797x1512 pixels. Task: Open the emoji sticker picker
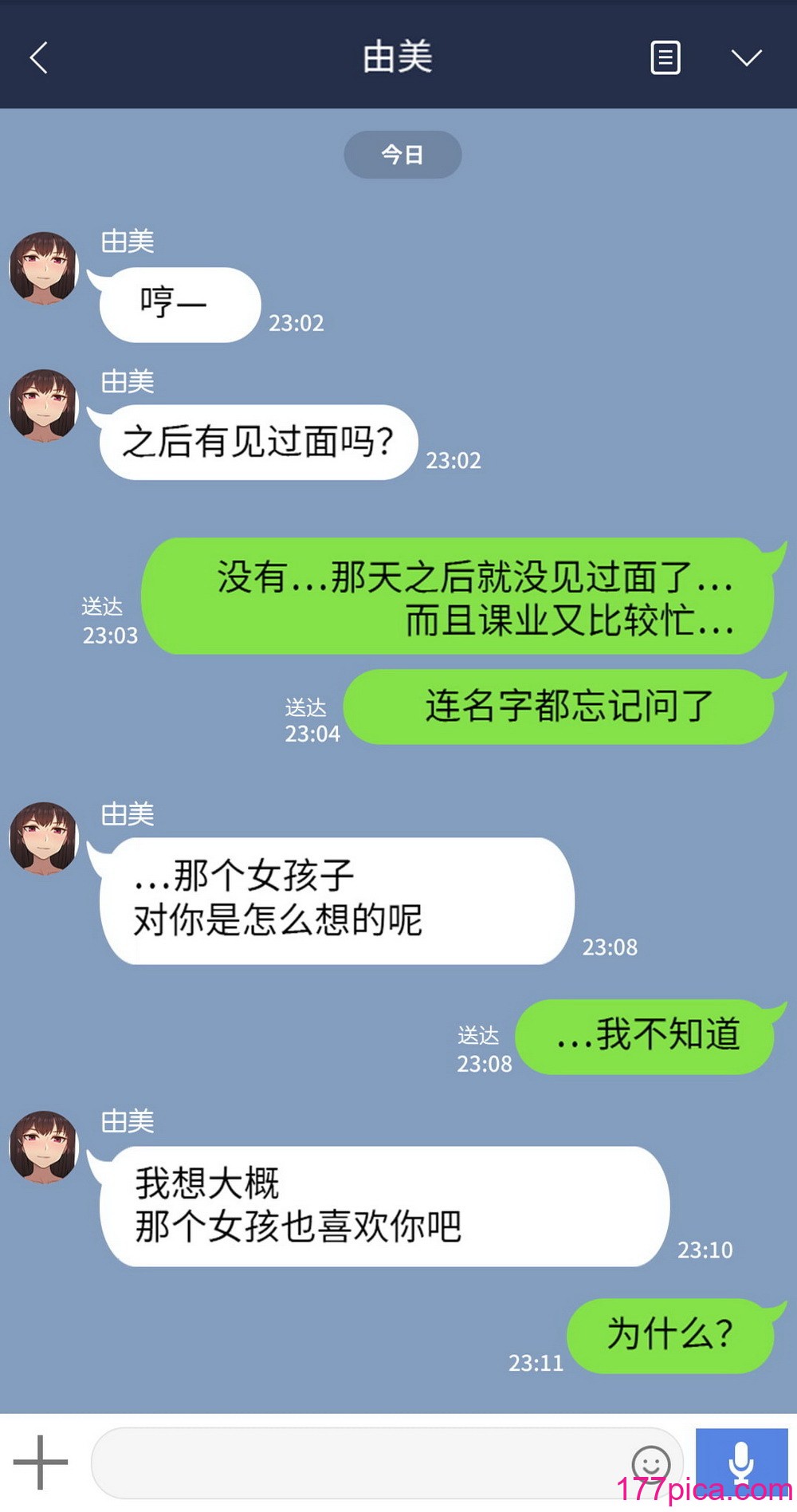click(x=651, y=1464)
